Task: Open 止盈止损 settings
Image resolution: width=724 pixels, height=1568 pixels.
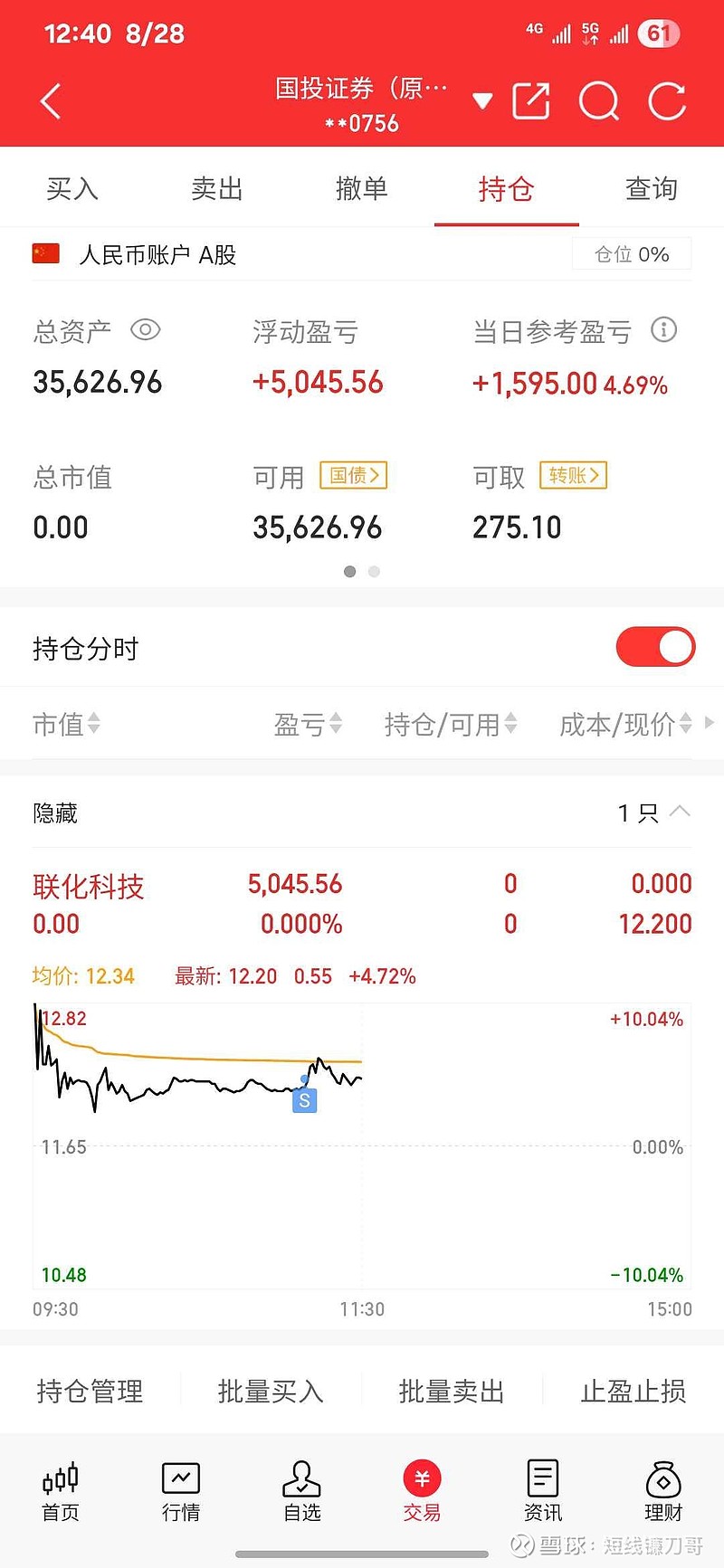Action: point(633,1391)
